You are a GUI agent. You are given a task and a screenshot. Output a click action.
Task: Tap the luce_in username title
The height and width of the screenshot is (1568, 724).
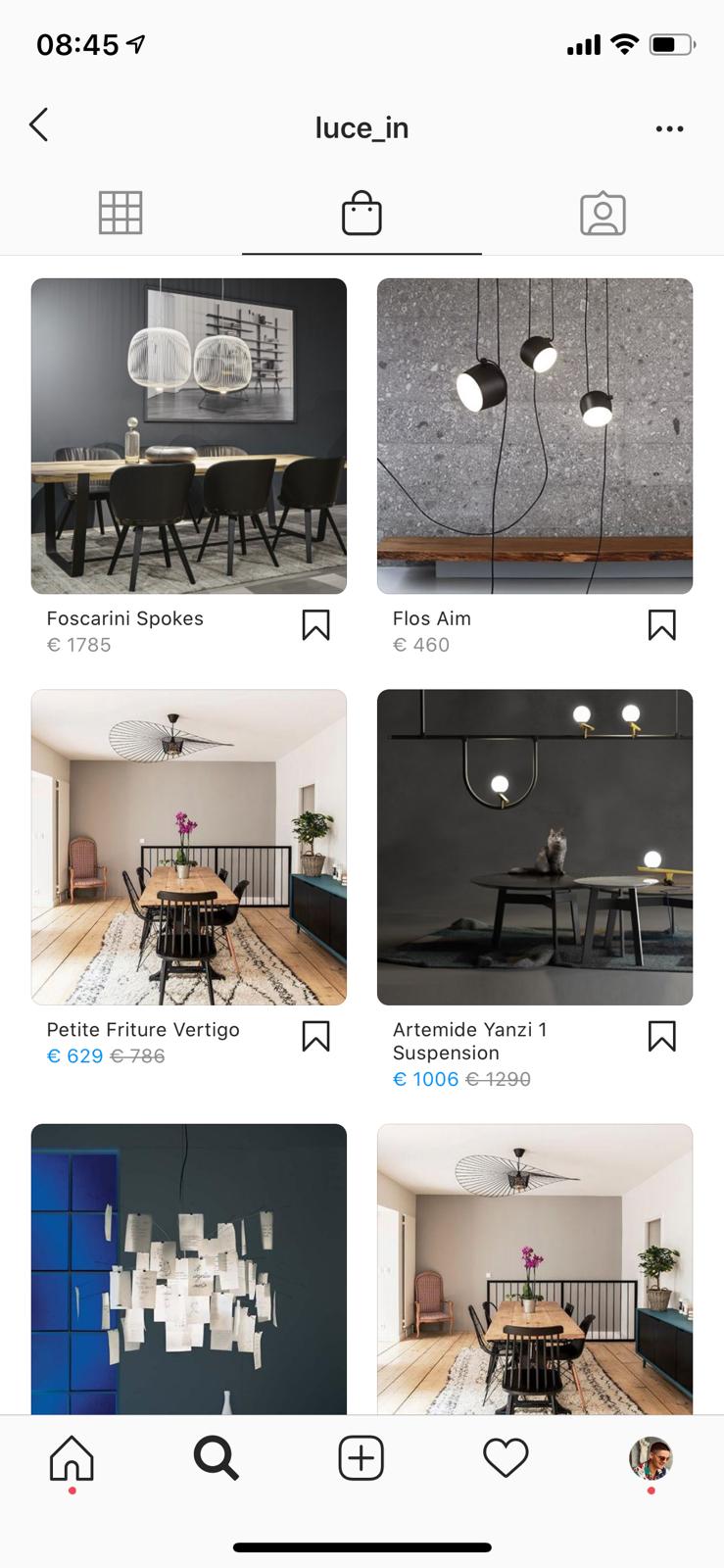[x=361, y=127]
